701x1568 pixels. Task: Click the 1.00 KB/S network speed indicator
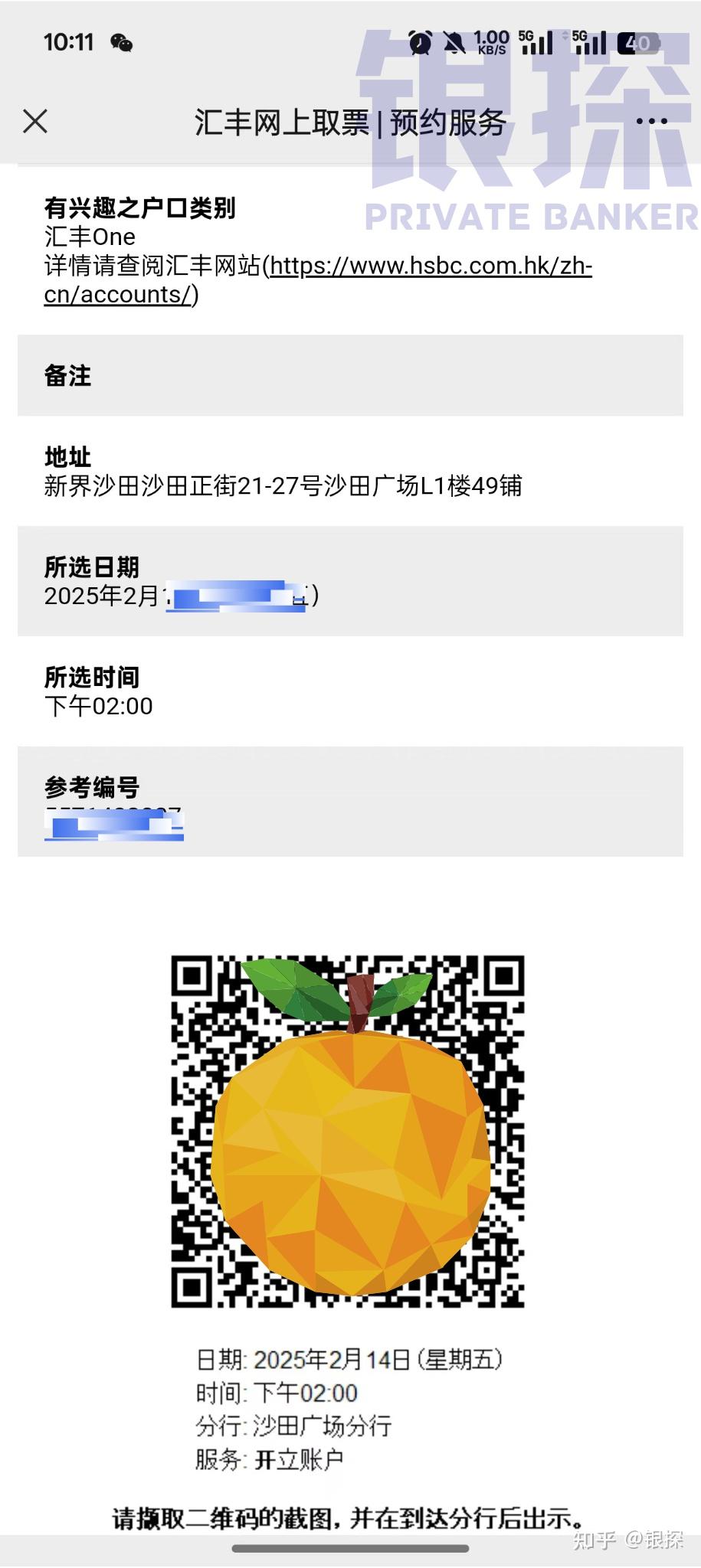tap(490, 42)
